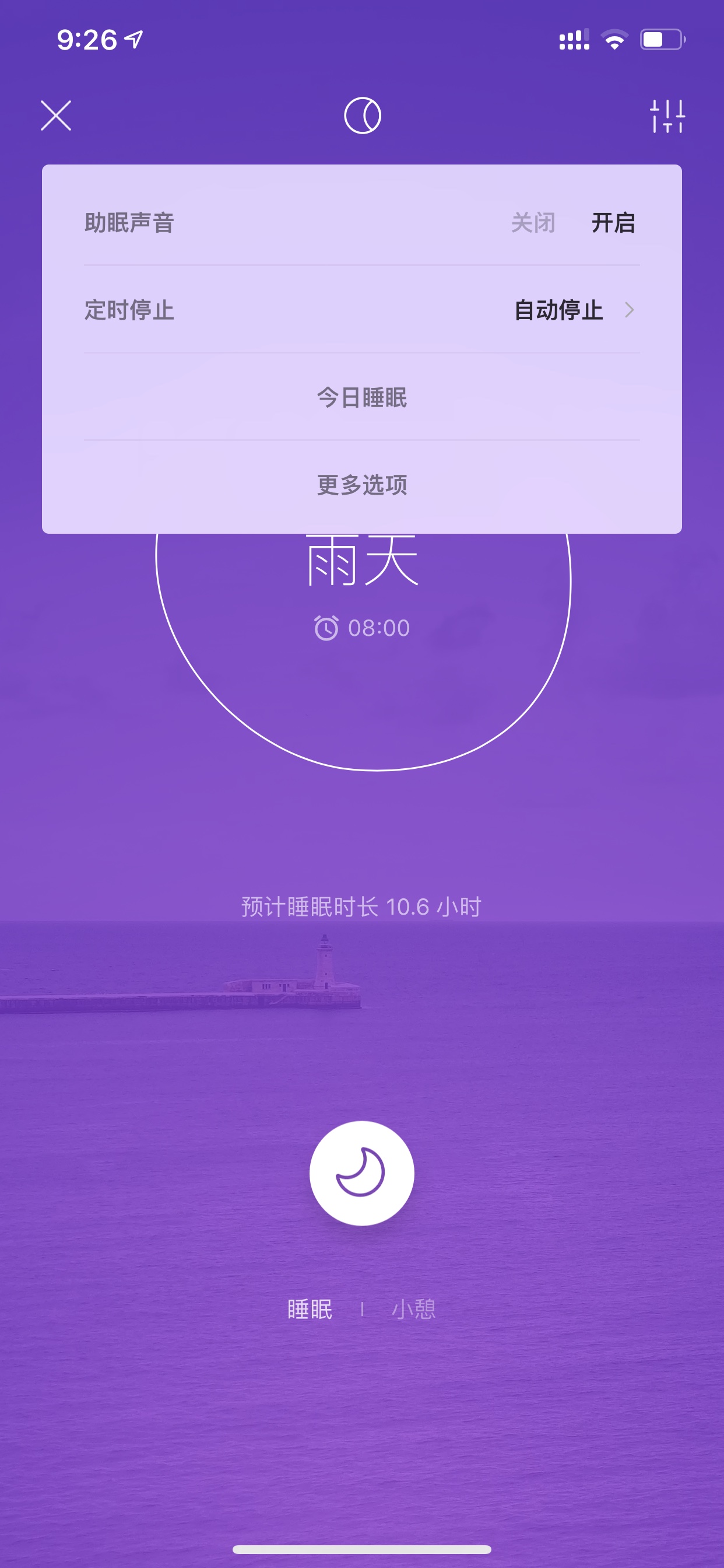Open the sliders settings icon

click(x=667, y=116)
